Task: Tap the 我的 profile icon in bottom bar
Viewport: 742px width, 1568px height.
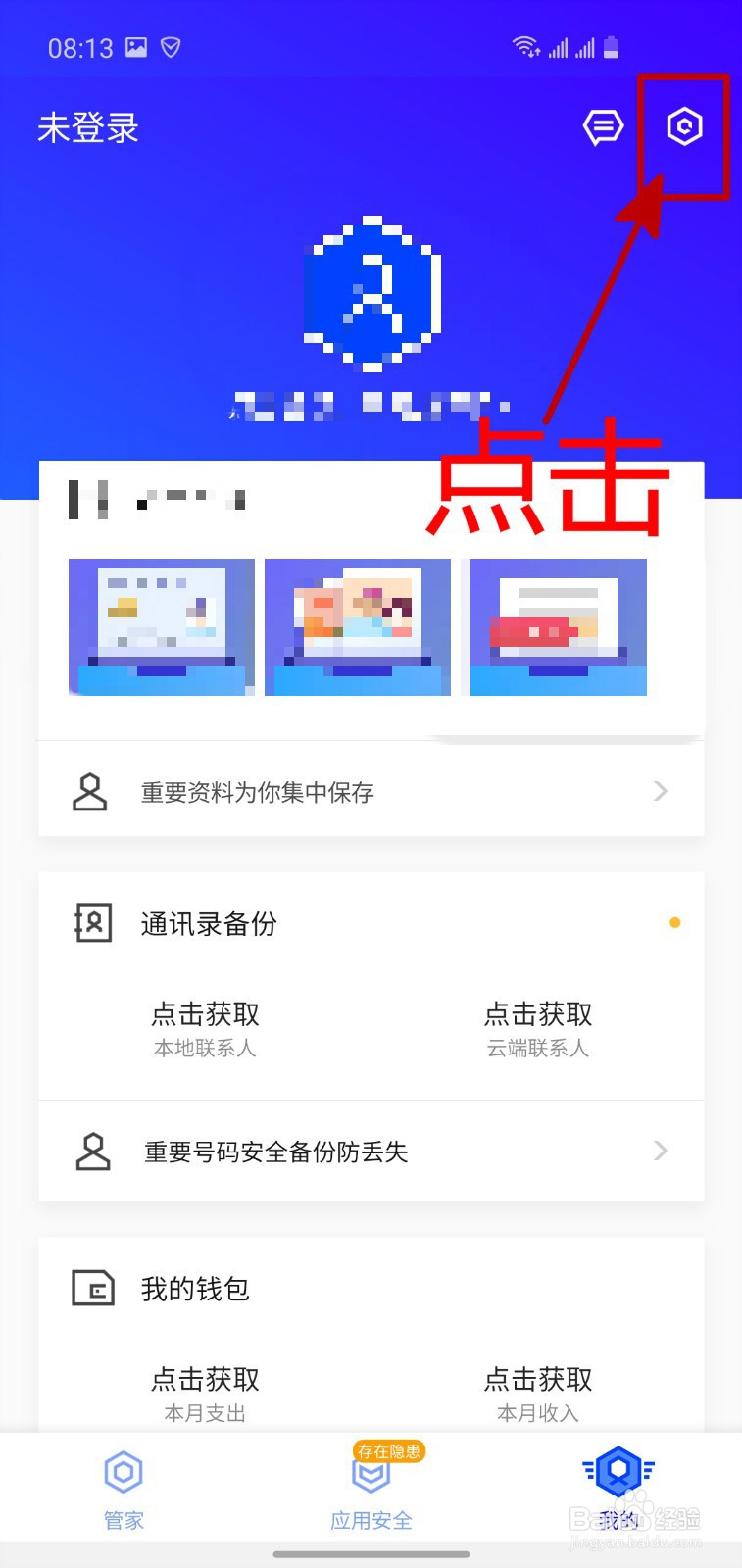Action: click(618, 1473)
